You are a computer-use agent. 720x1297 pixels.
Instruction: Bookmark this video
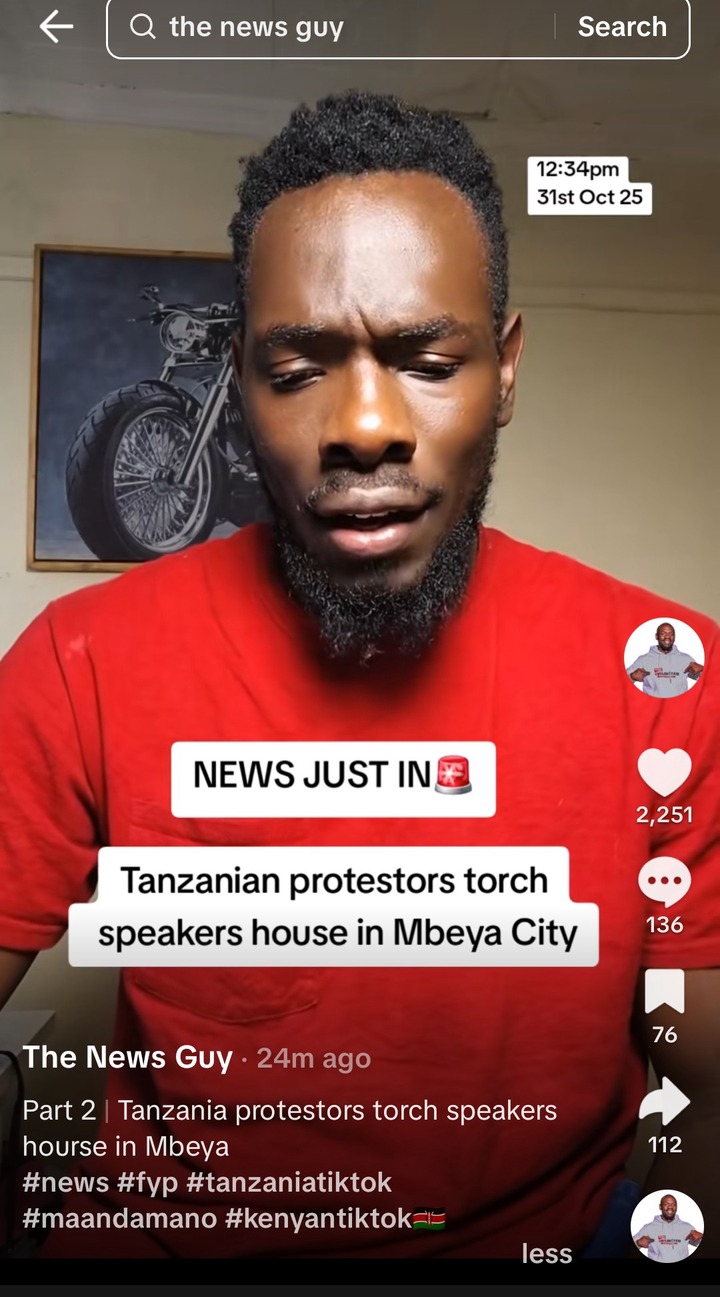coord(664,993)
